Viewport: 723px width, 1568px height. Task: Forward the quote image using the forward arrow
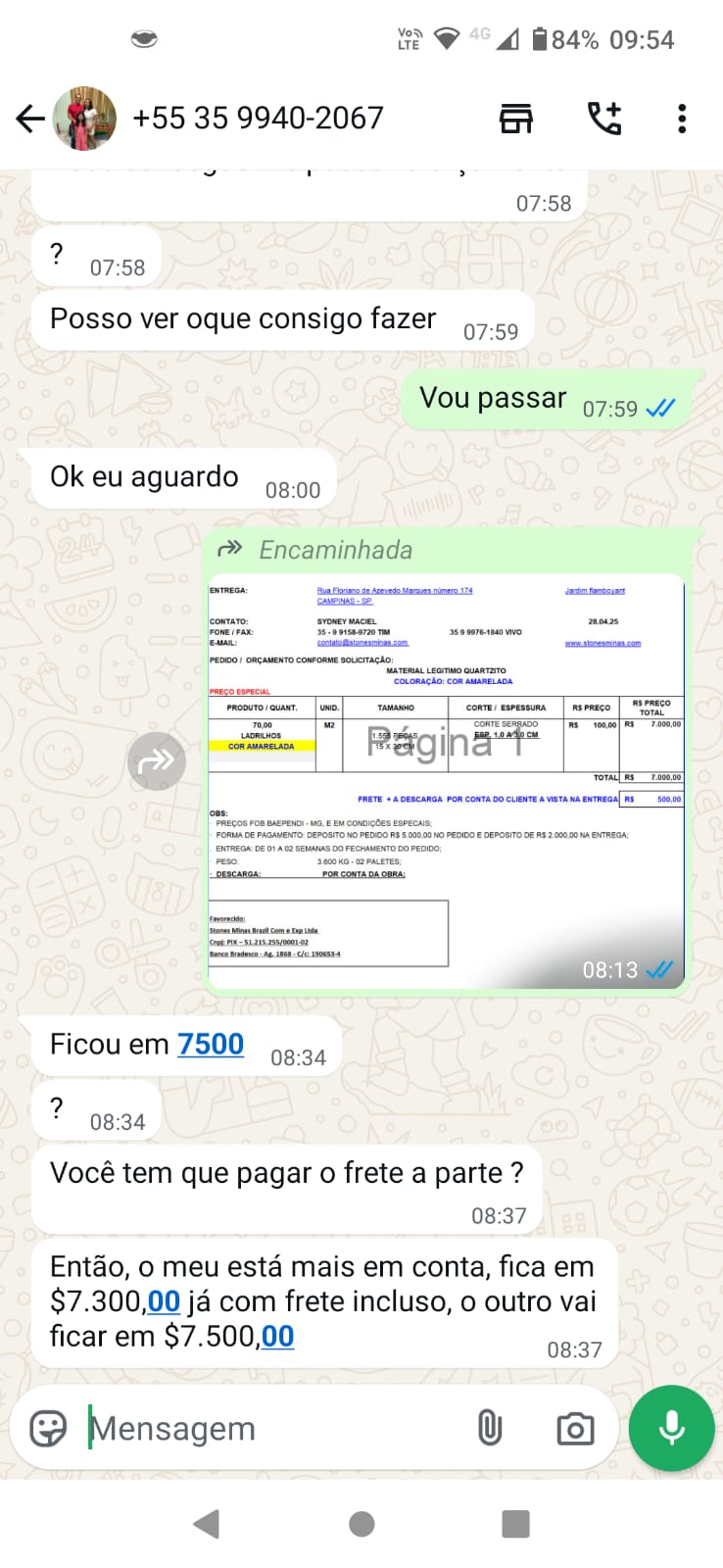[x=157, y=760]
